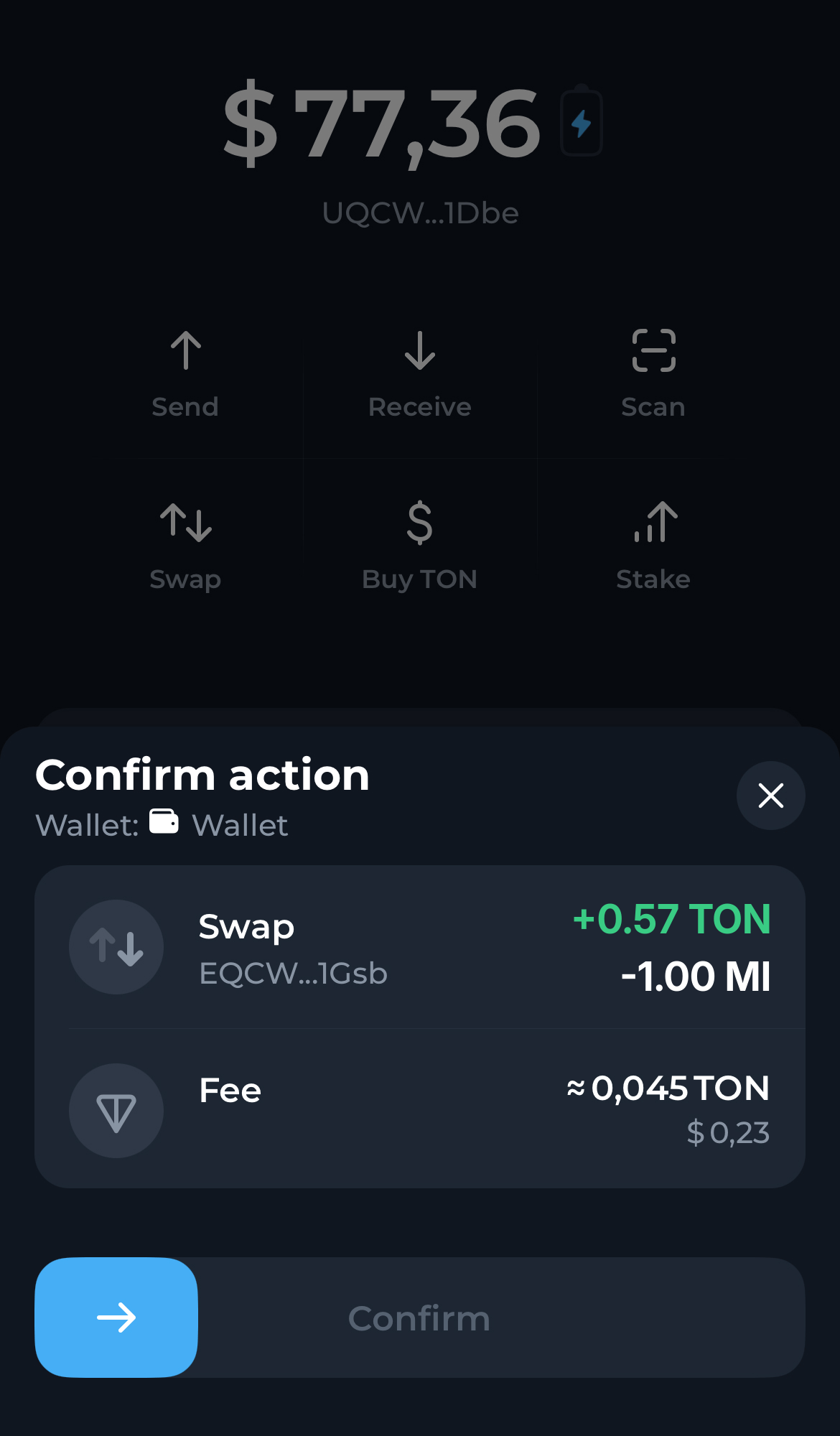Tap the Send arrow icon

(185, 351)
